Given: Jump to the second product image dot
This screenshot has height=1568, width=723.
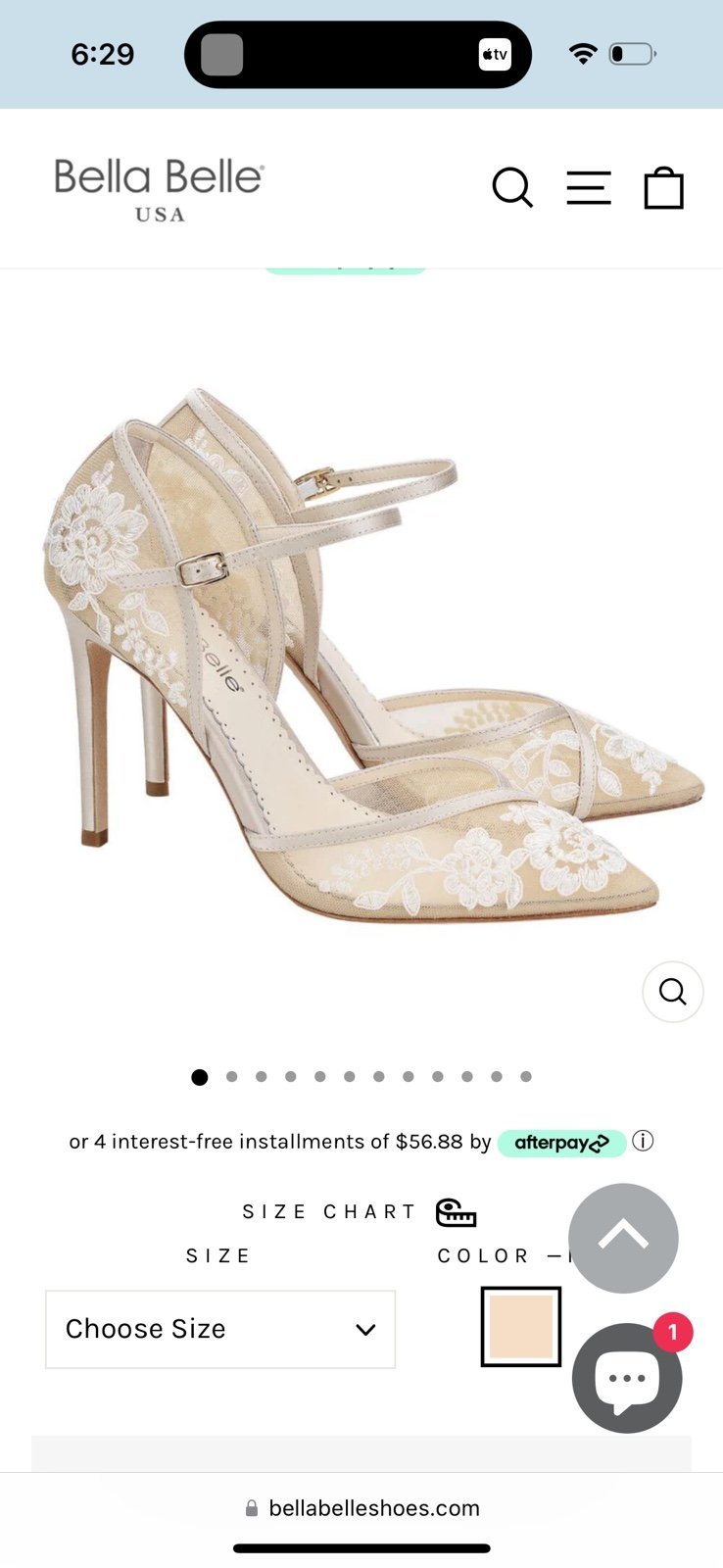Looking at the screenshot, I should [x=231, y=1076].
